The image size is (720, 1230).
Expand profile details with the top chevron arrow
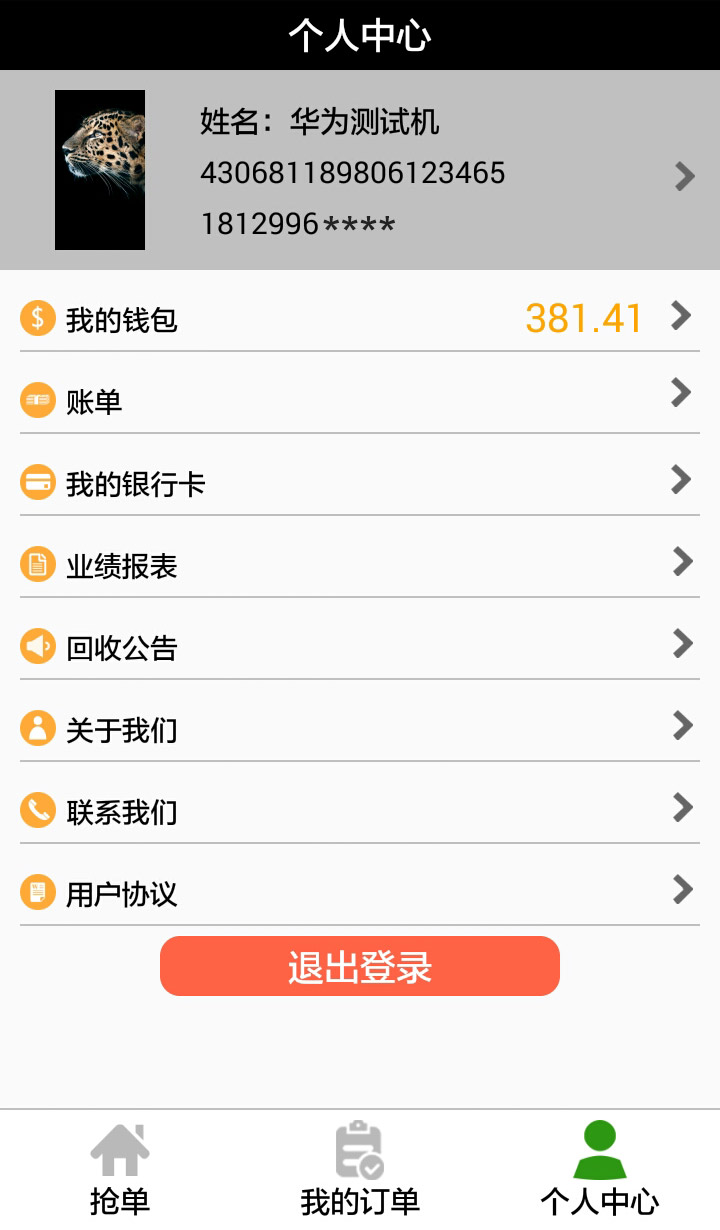(x=686, y=176)
